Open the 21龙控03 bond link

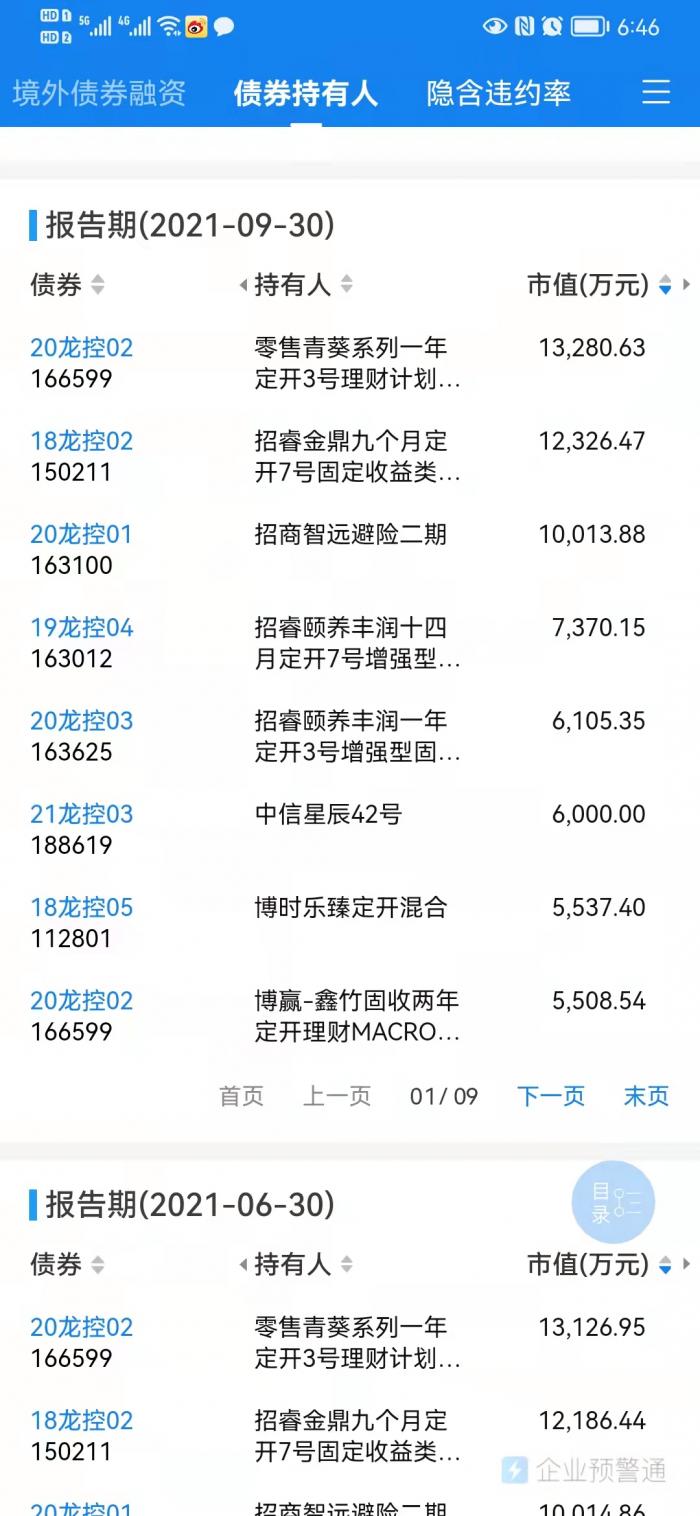[81, 814]
